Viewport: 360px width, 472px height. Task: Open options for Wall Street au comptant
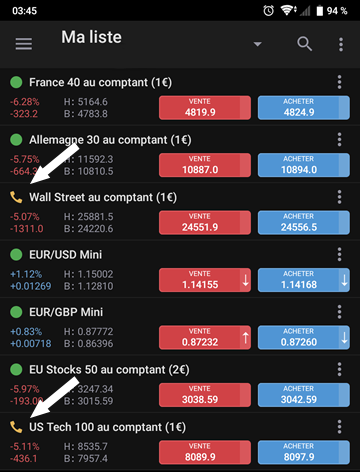tap(339, 197)
